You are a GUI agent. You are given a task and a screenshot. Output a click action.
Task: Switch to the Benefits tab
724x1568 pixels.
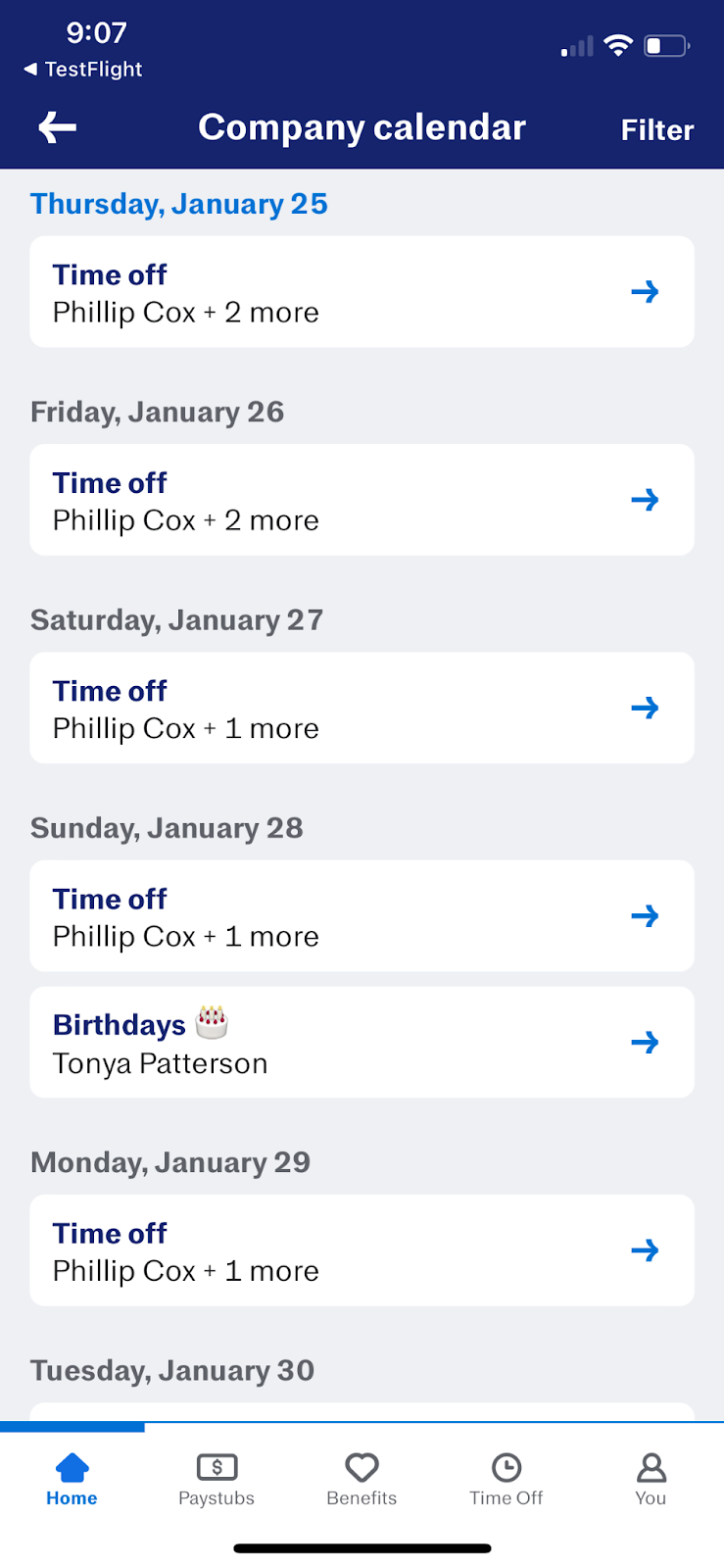point(362,1480)
